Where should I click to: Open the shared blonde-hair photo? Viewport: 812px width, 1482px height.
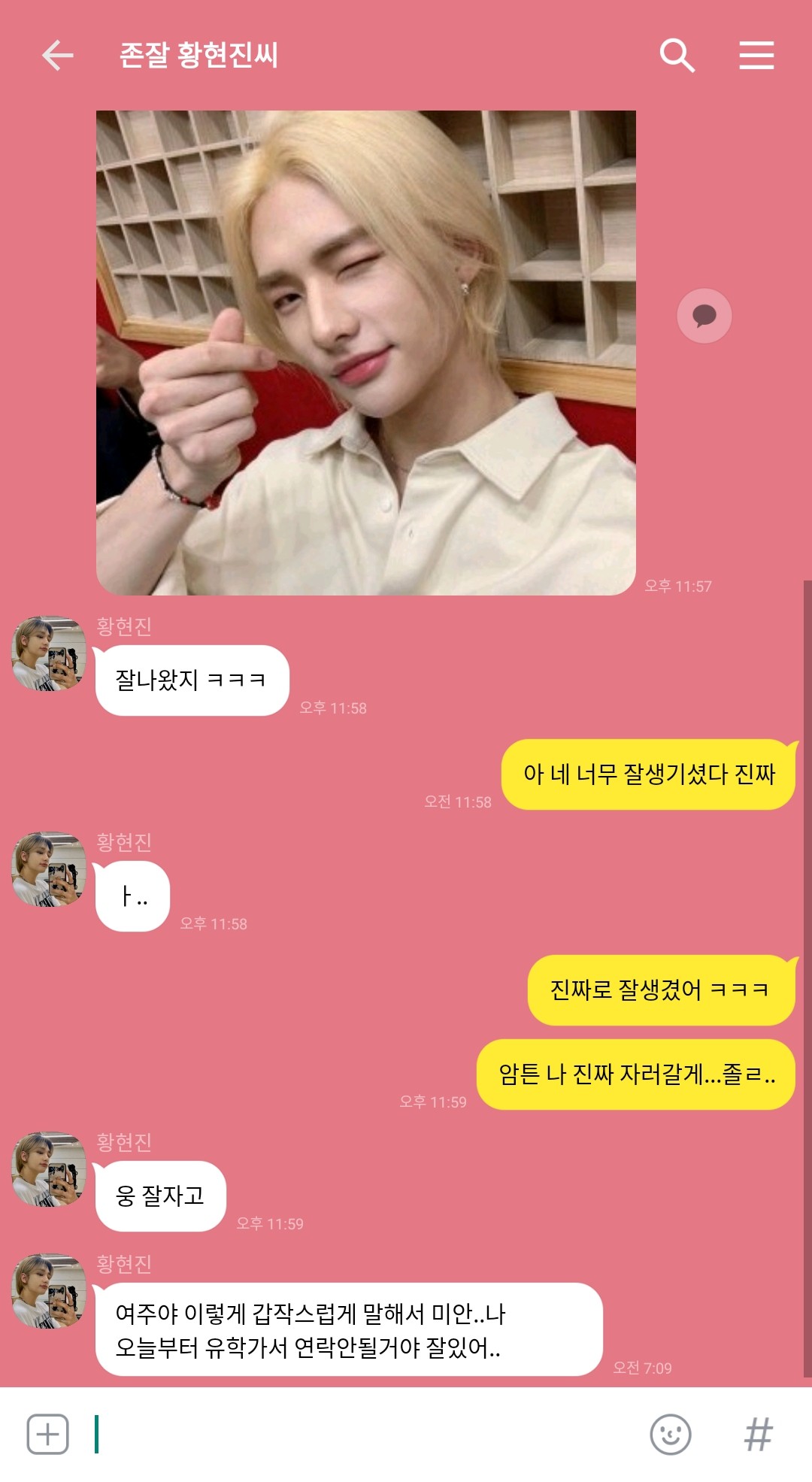366,353
